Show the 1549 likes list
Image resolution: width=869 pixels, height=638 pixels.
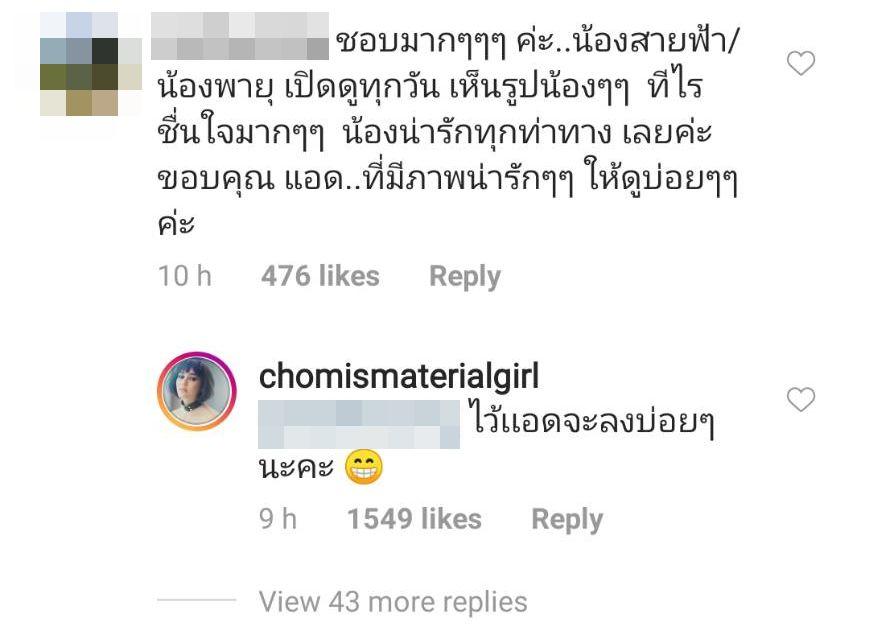pyautogui.click(x=414, y=520)
